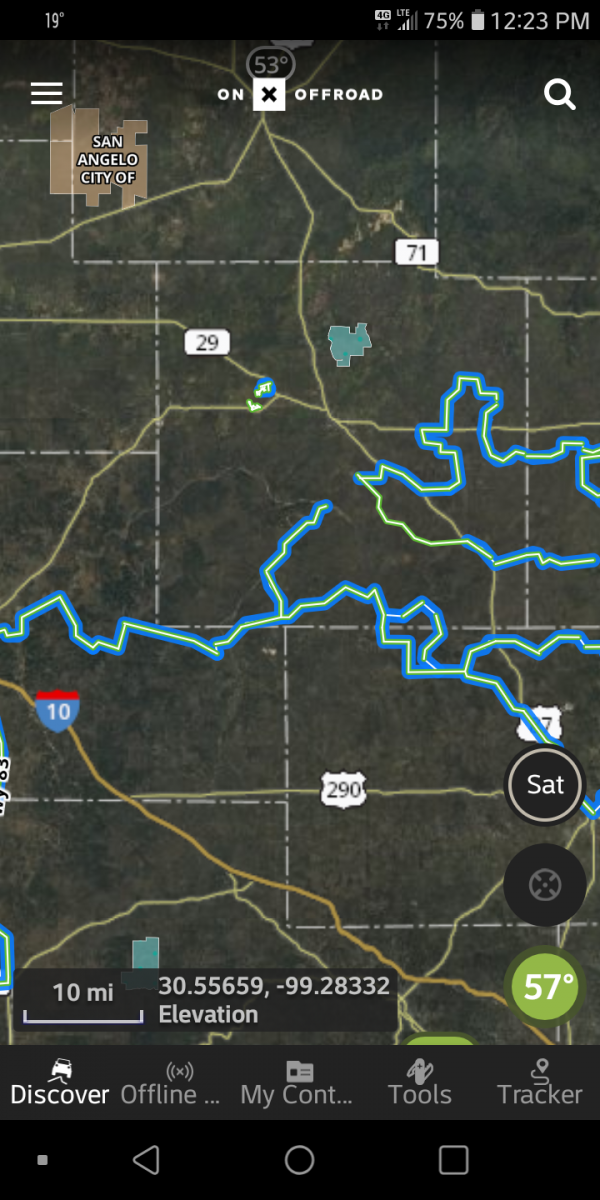Open the Offline maps tab

click(179, 1082)
